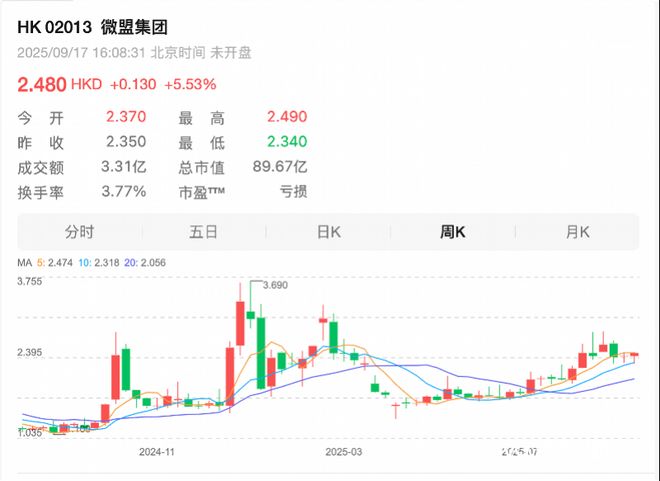Select the 日K chart tab
The height and width of the screenshot is (481, 660).
[329, 232]
